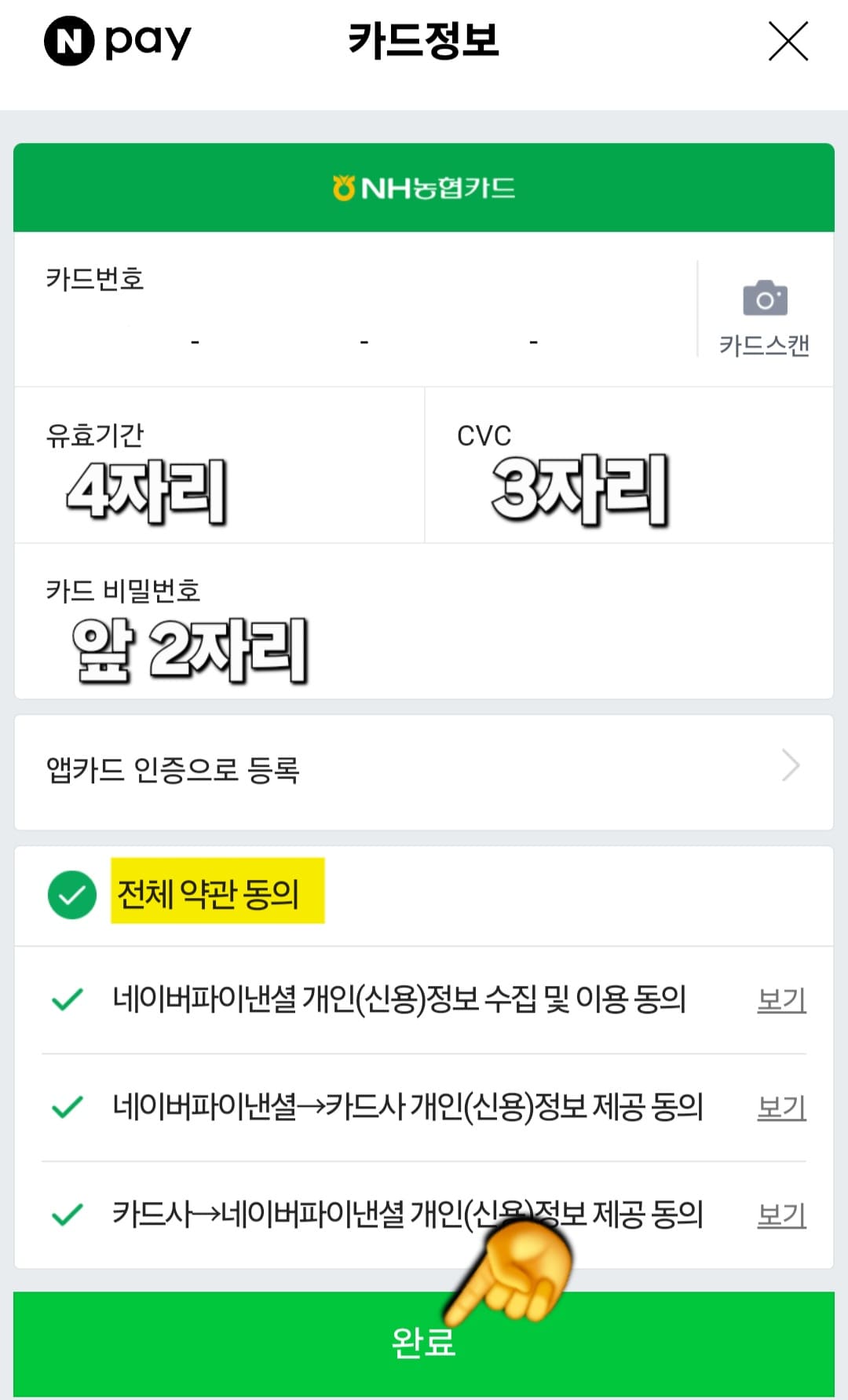Uncheck 네이버파이낸셜→카드사 개인(신용)정보 제공 동의
Screen dimensions: 848x1400
click(x=66, y=1106)
